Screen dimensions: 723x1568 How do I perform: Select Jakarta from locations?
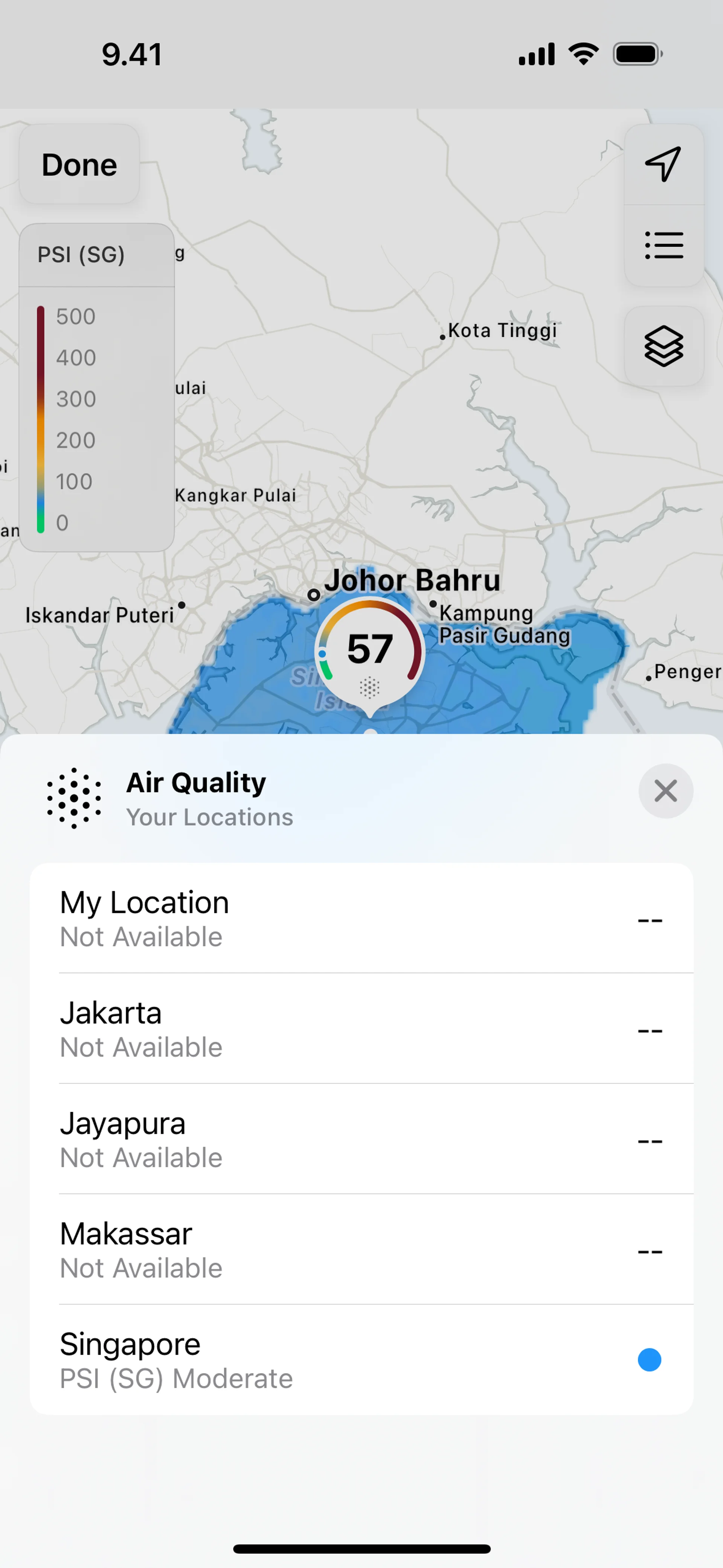pyautogui.click(x=361, y=1029)
